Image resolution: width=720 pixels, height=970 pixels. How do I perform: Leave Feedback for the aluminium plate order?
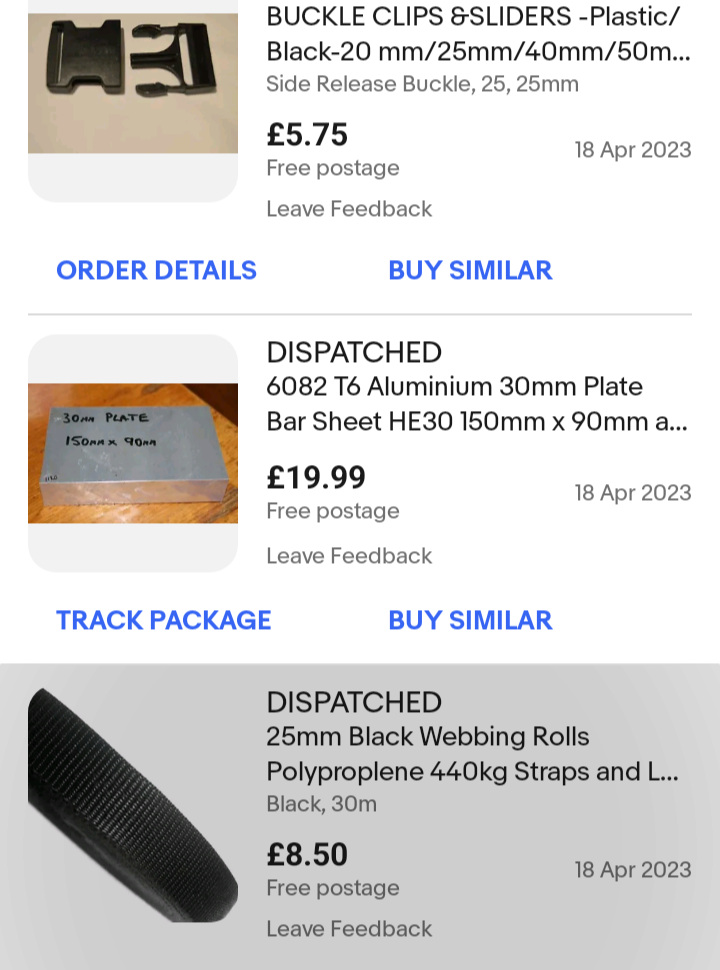pyautogui.click(x=349, y=556)
